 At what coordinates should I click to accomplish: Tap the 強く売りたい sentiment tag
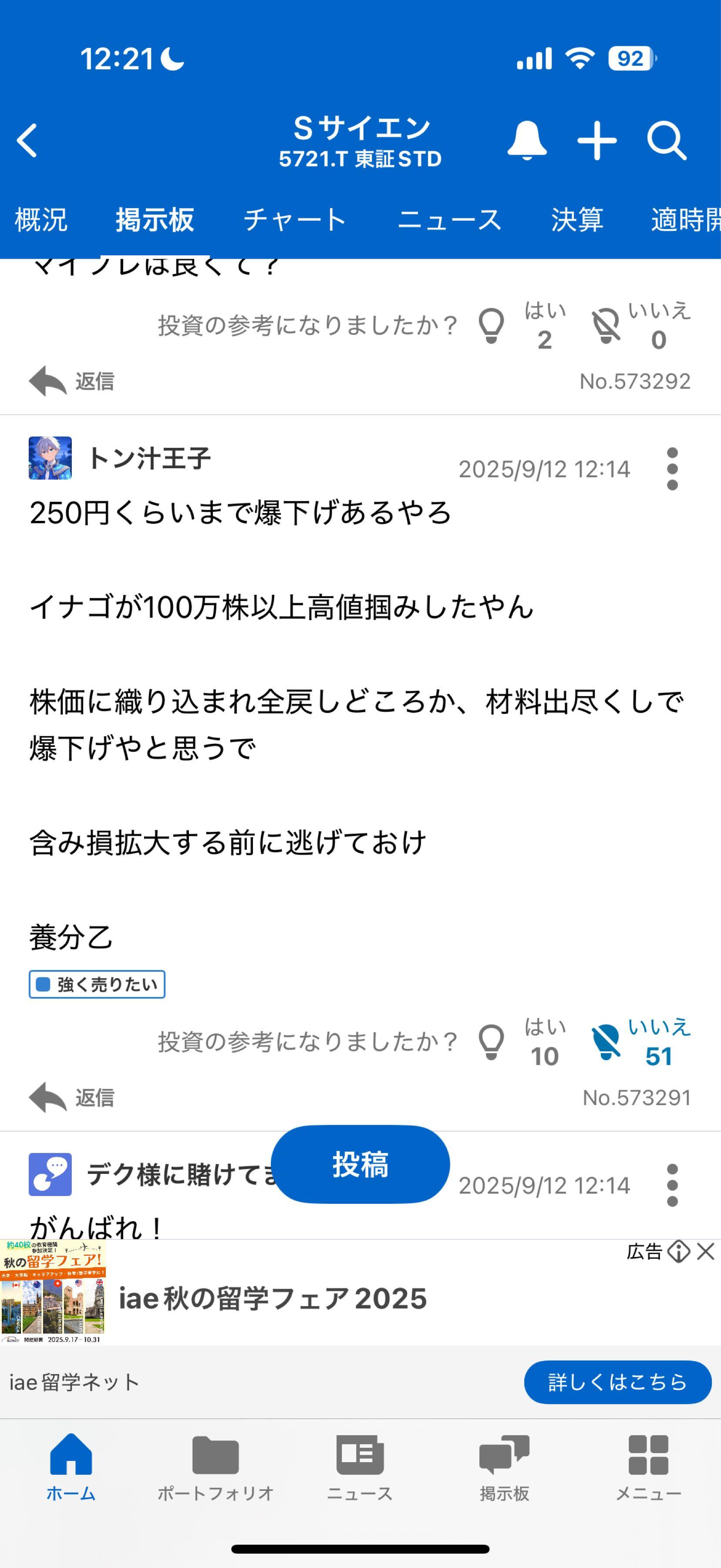(98, 983)
